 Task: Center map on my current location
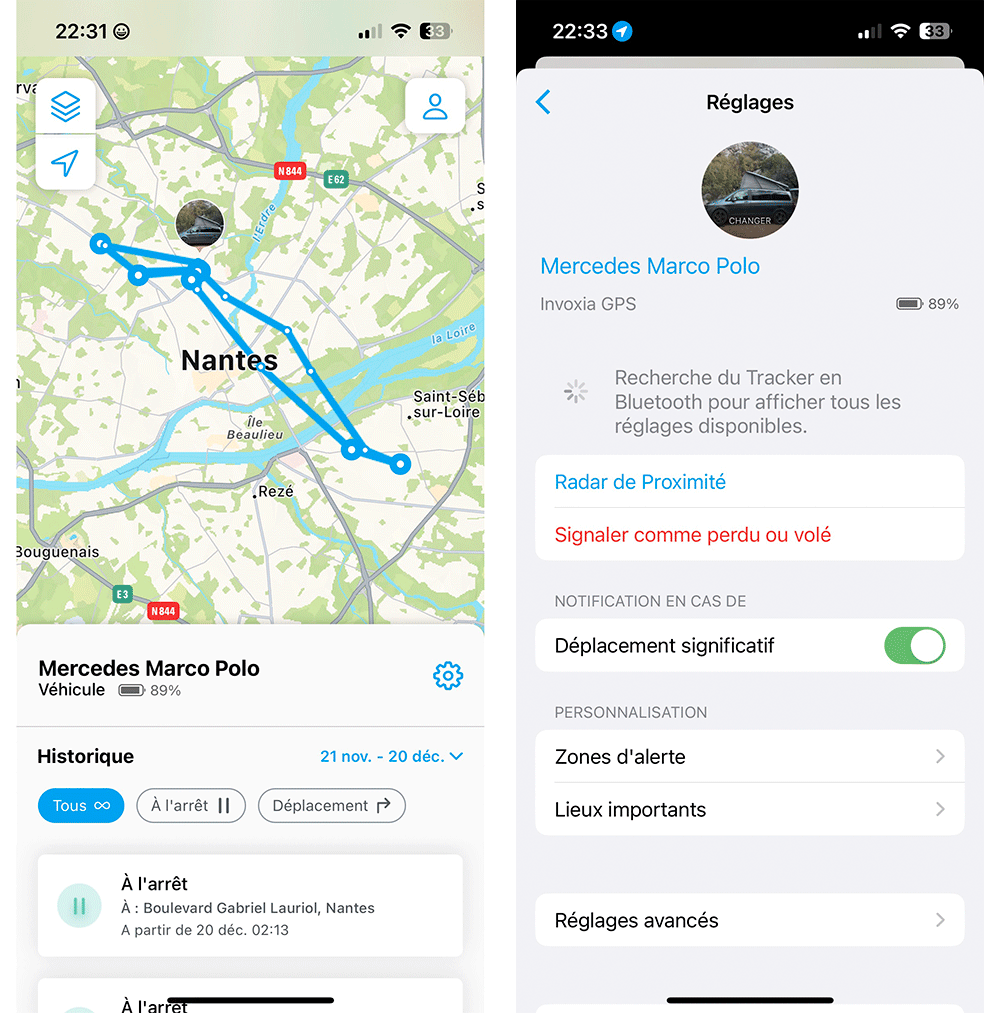tap(66, 162)
